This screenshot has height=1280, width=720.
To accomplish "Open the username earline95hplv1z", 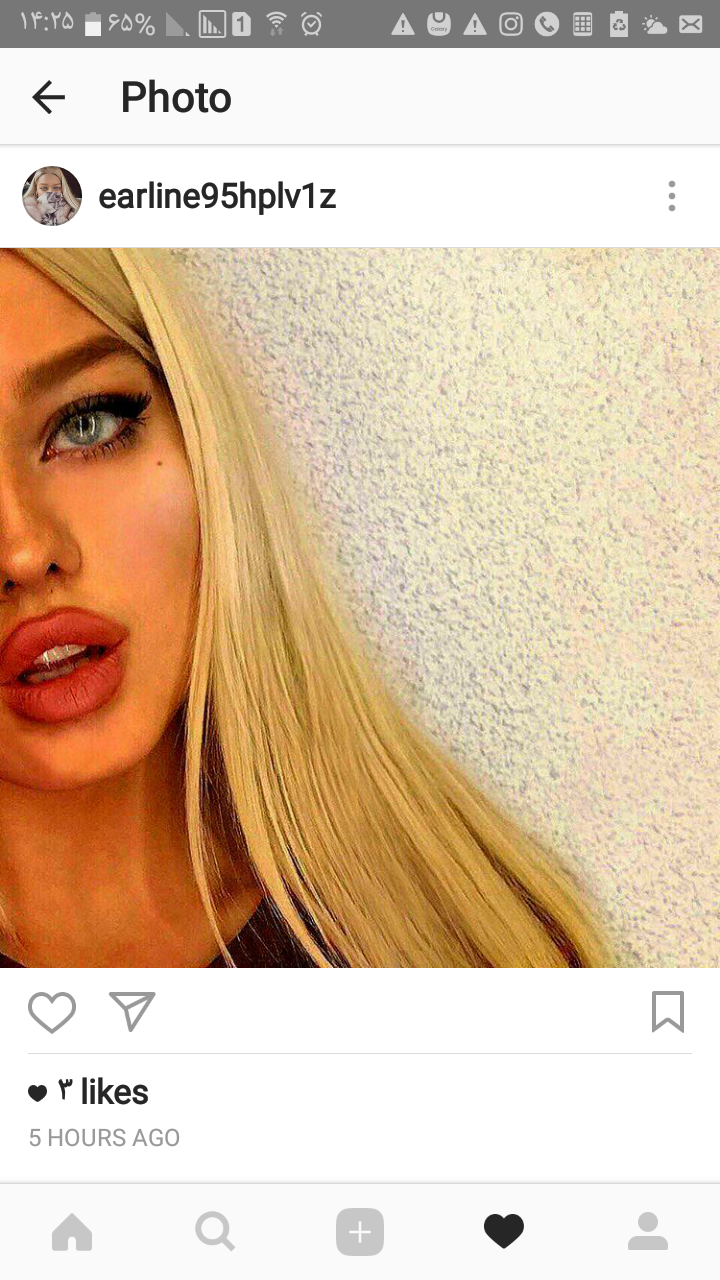I will (217, 197).
